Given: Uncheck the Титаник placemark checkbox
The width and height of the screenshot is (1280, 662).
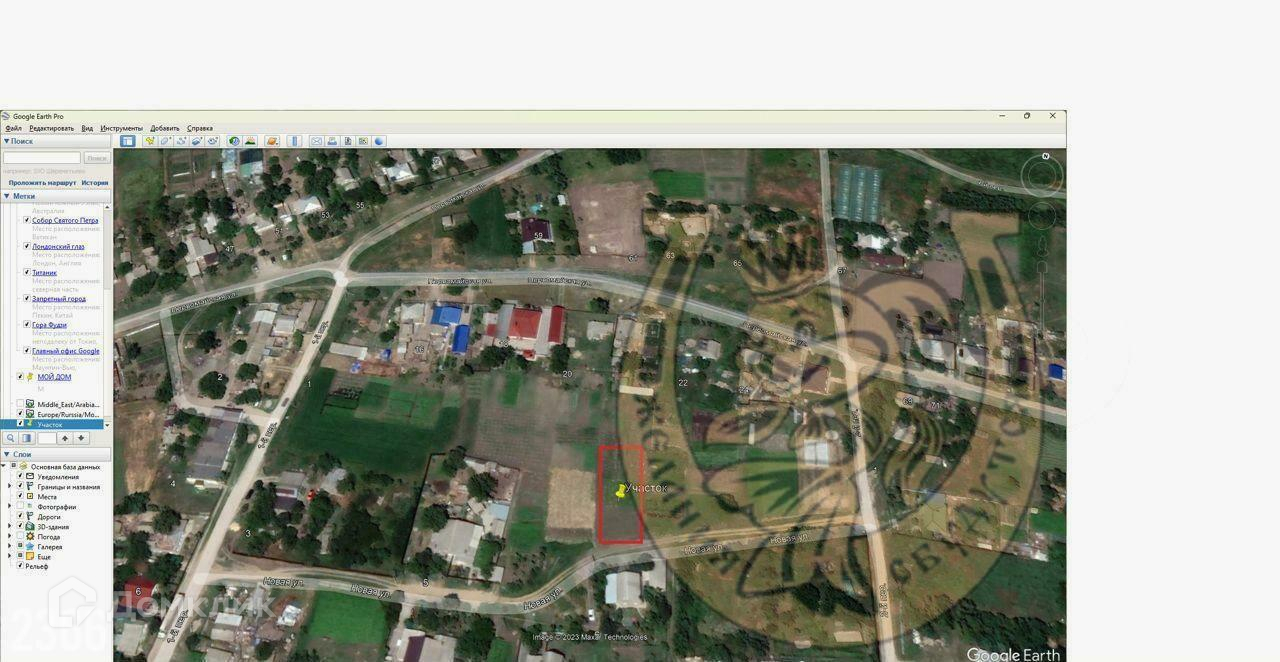Looking at the screenshot, I should [27, 272].
